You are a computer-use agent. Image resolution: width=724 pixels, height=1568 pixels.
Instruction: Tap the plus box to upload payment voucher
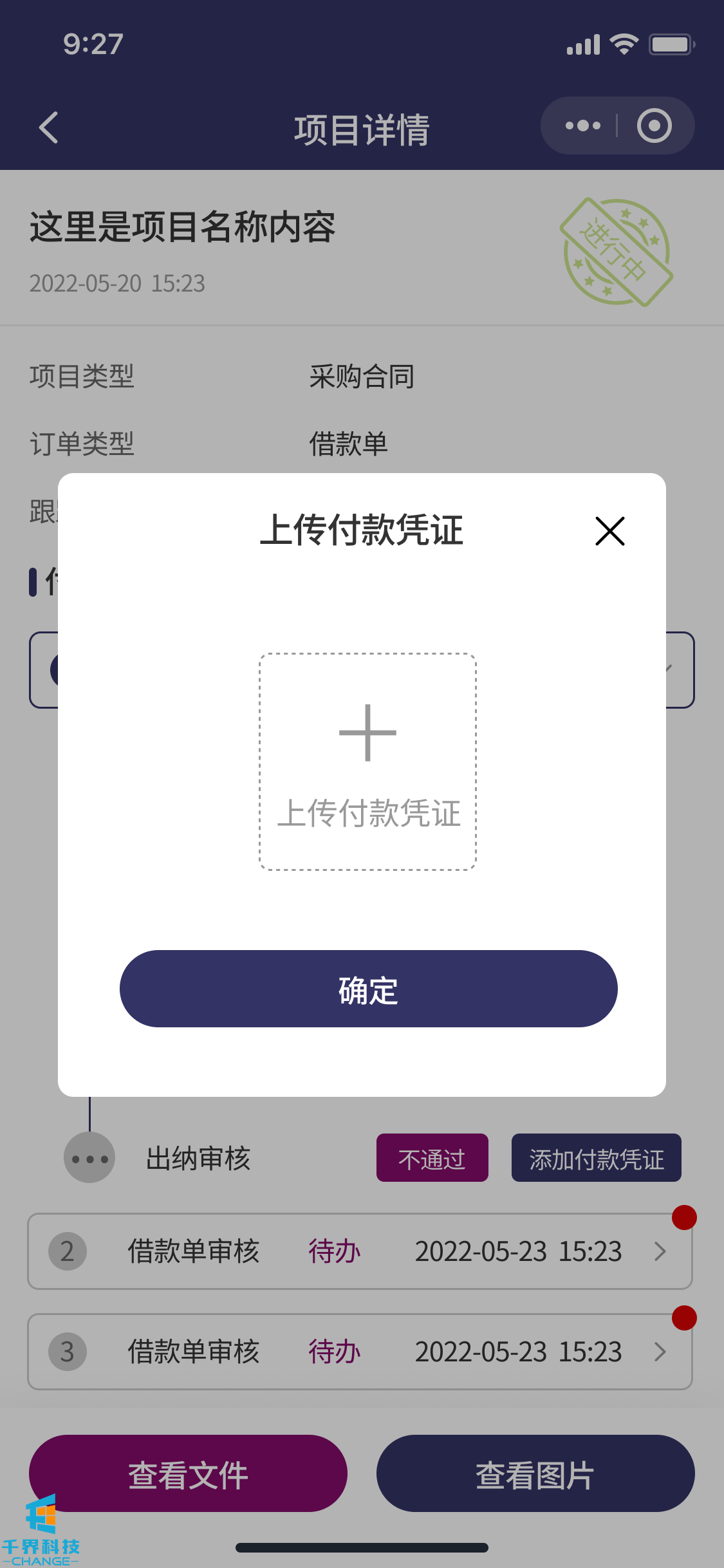367,761
